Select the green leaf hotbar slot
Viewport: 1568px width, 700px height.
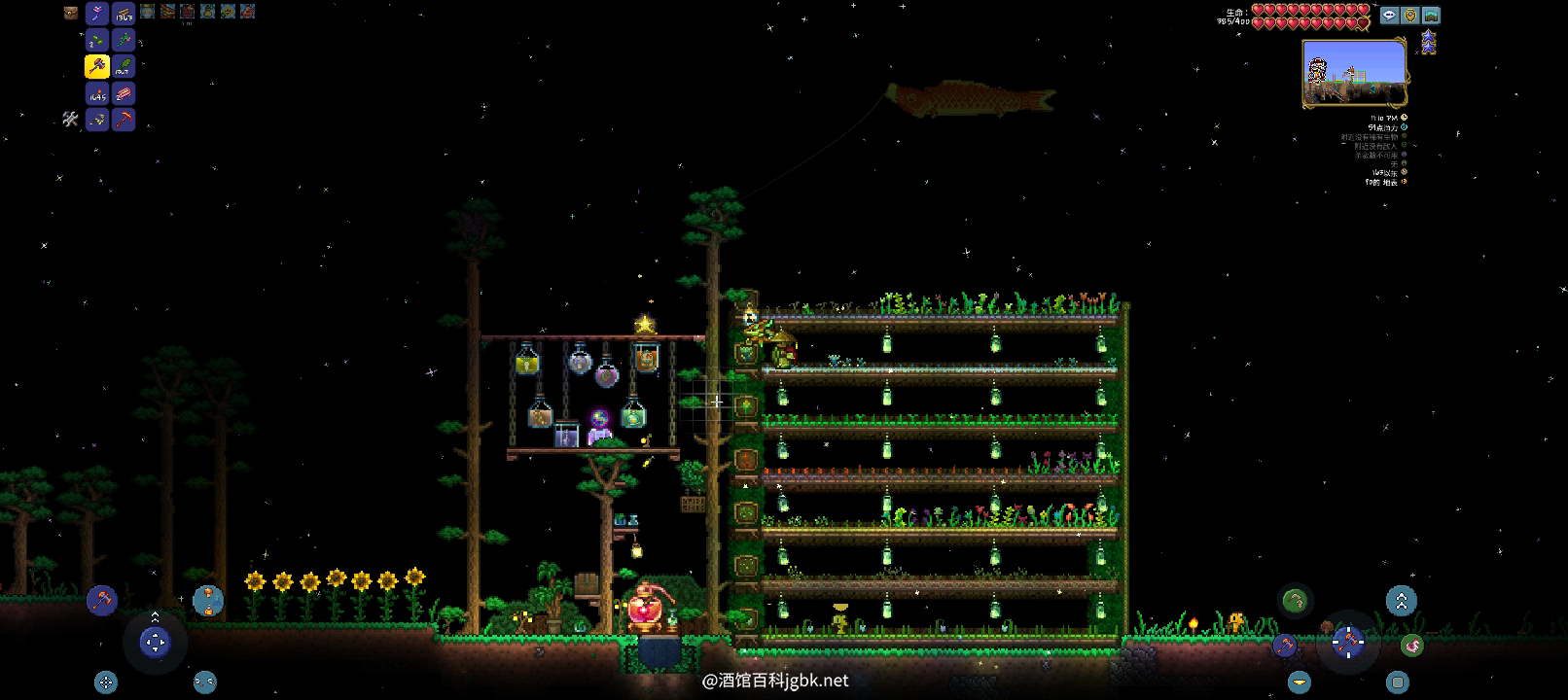124,66
